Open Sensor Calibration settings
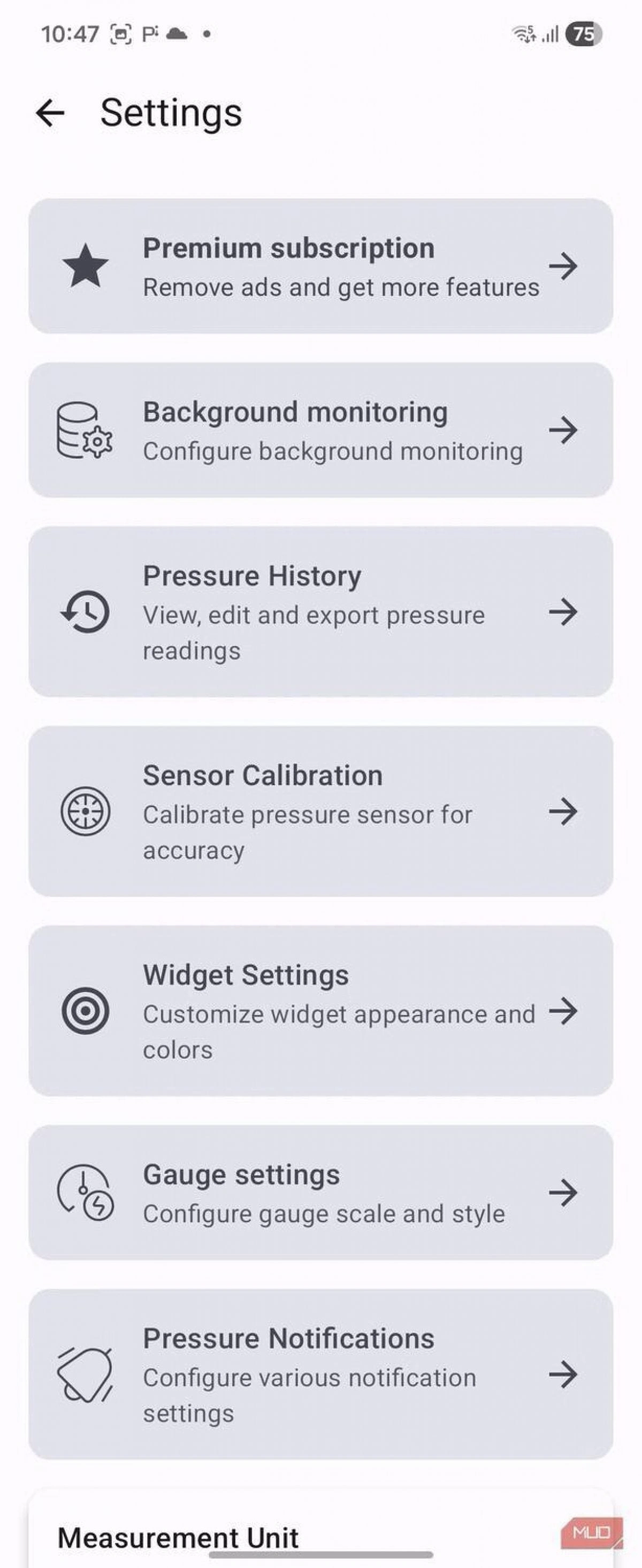The image size is (642, 1568). pos(320,811)
